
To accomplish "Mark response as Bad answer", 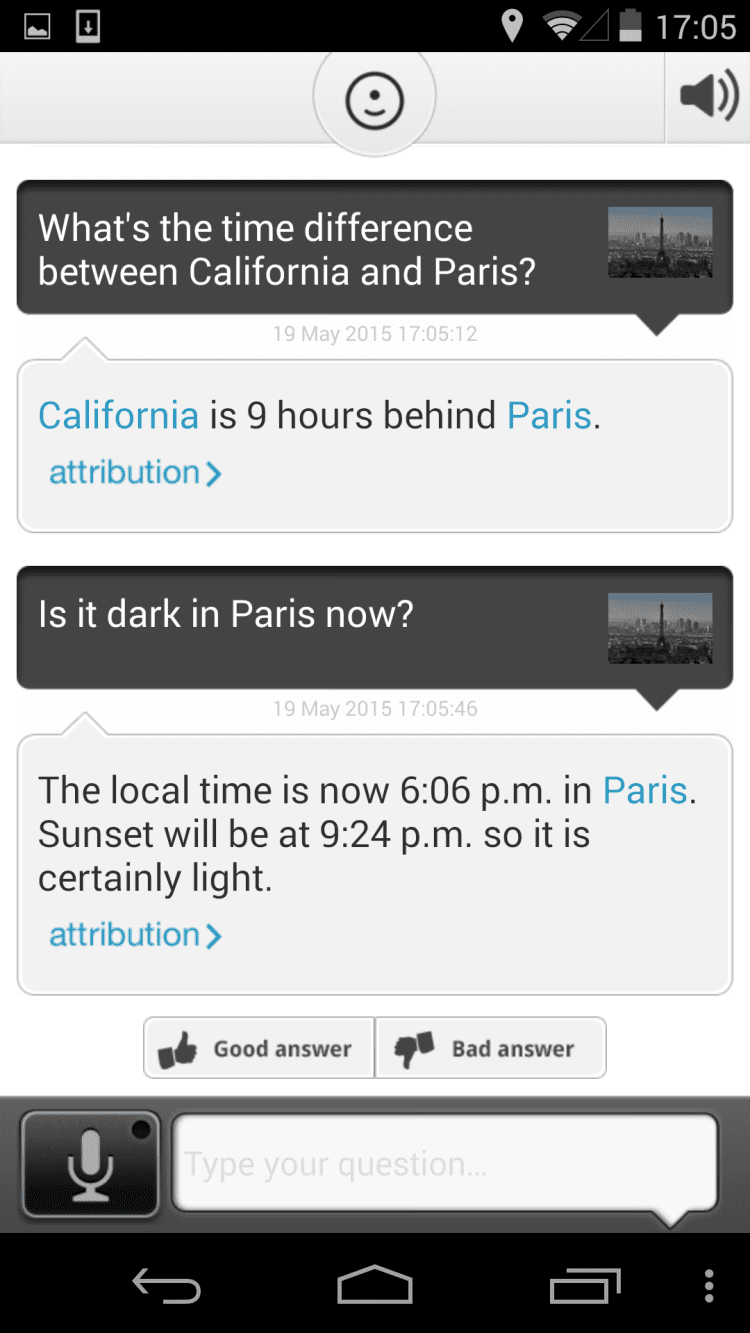I will [x=490, y=1048].
